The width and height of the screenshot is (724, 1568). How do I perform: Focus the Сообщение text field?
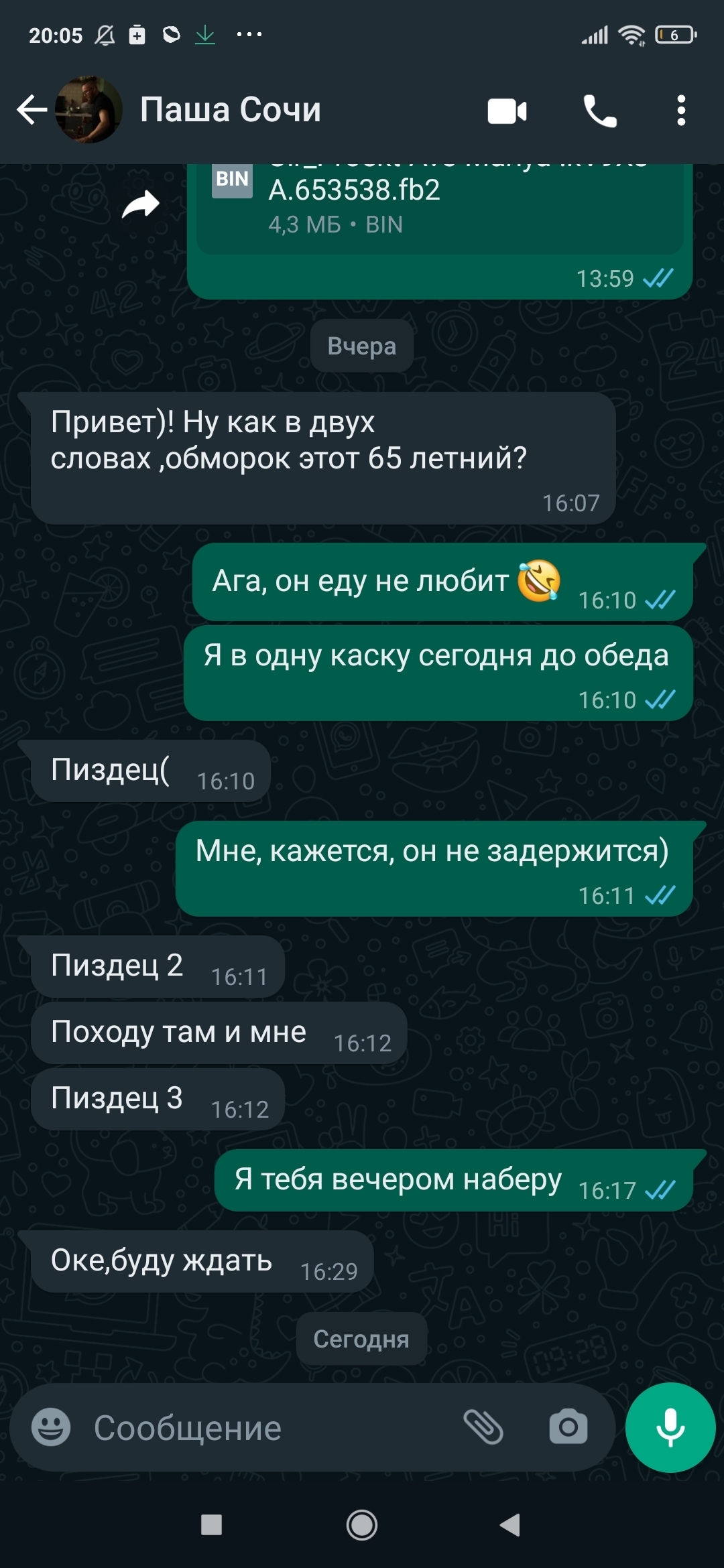[x=268, y=1427]
